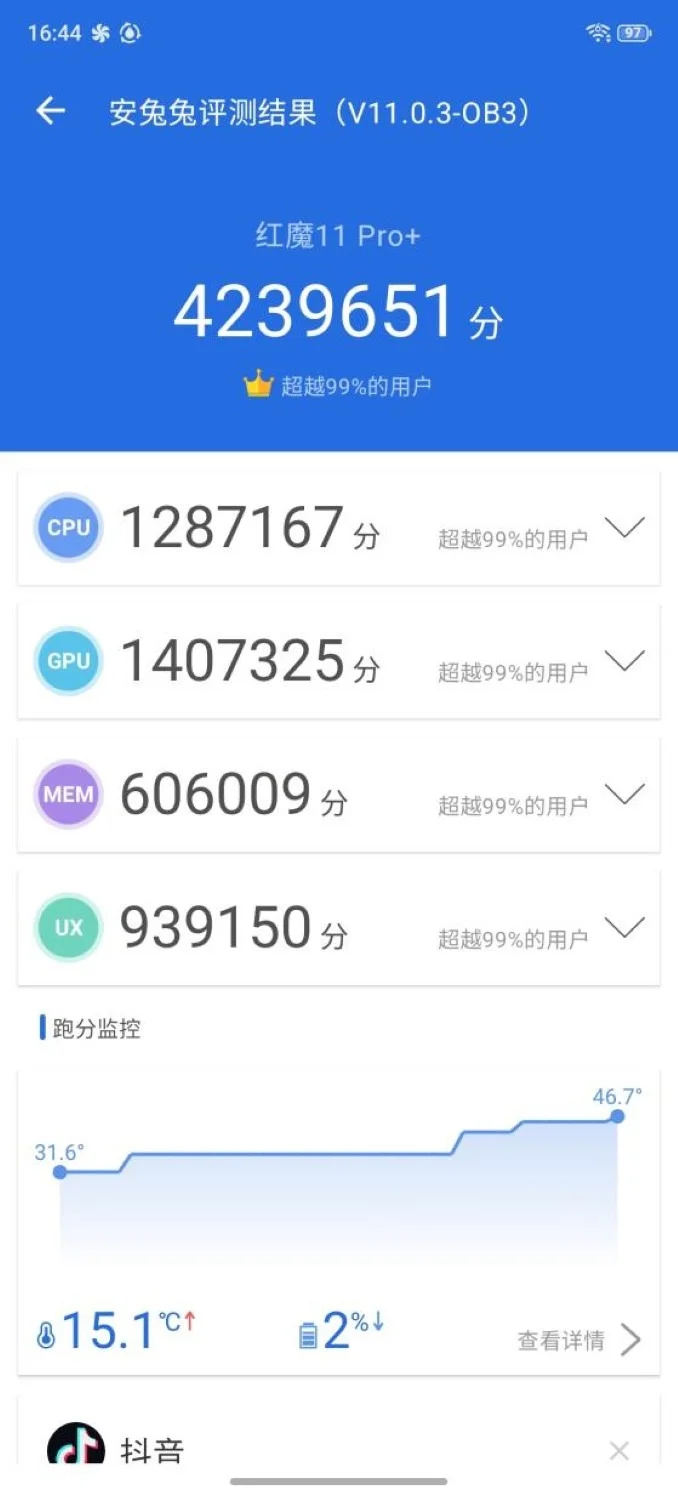
Task: Expand the GPU score breakdown
Action: [625, 661]
